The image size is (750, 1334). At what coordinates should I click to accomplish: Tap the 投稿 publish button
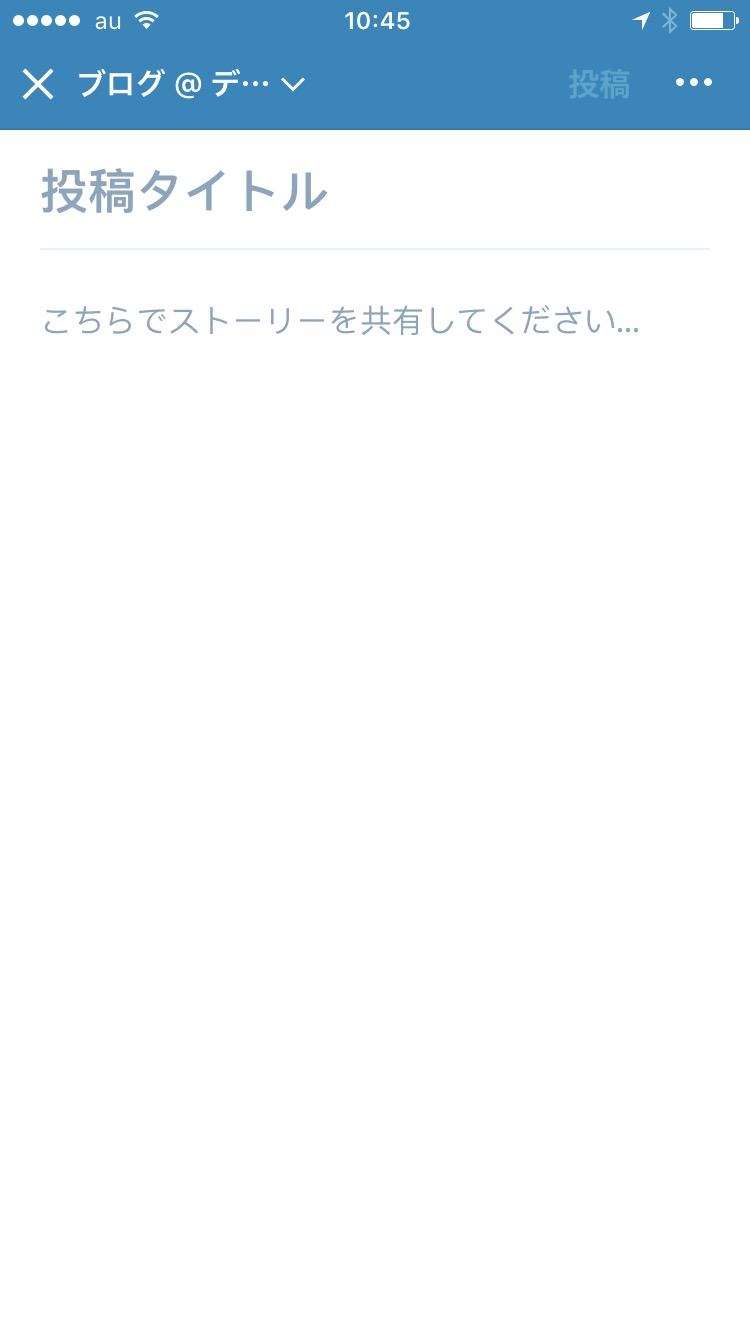[x=599, y=85]
